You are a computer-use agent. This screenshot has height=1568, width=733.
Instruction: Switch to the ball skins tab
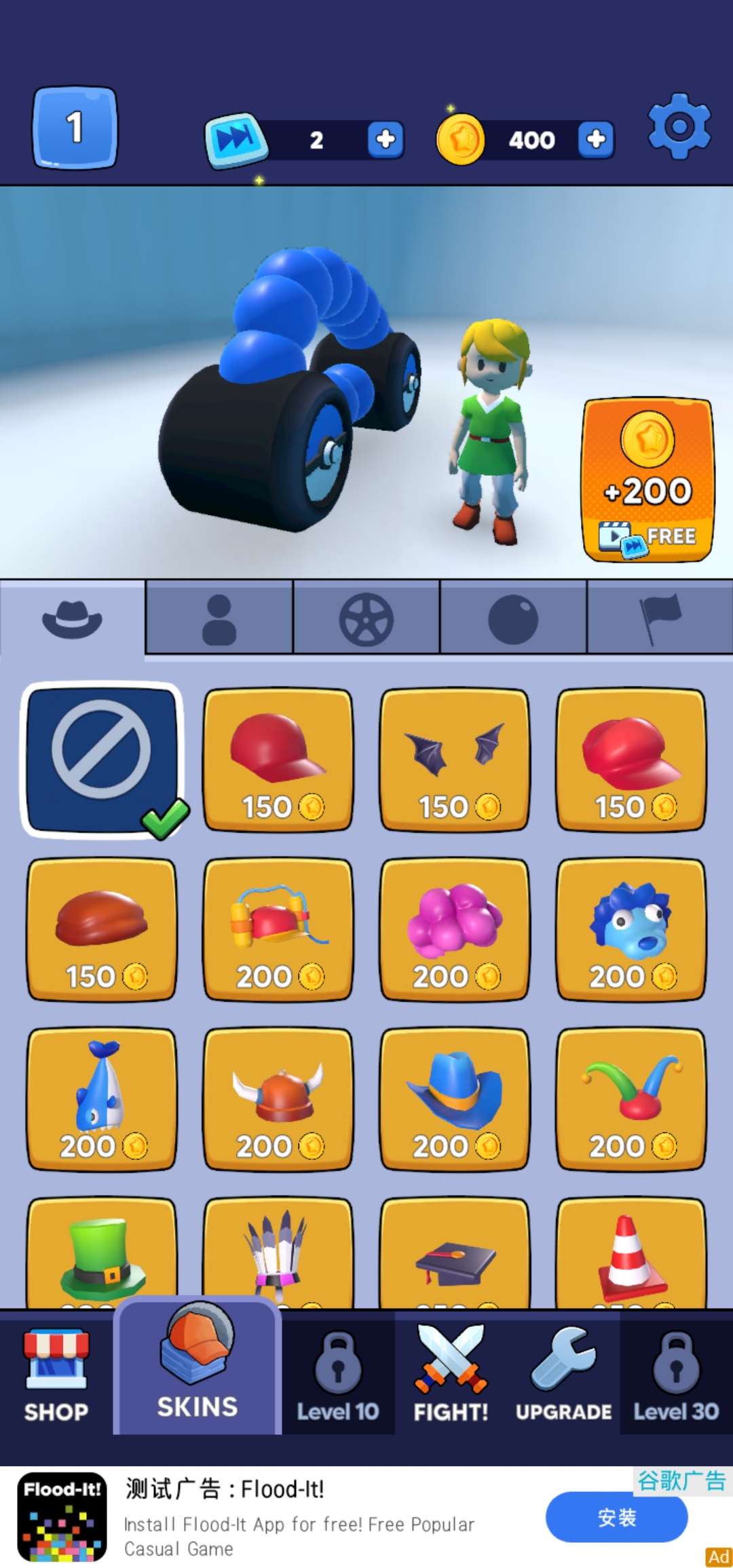coord(513,618)
